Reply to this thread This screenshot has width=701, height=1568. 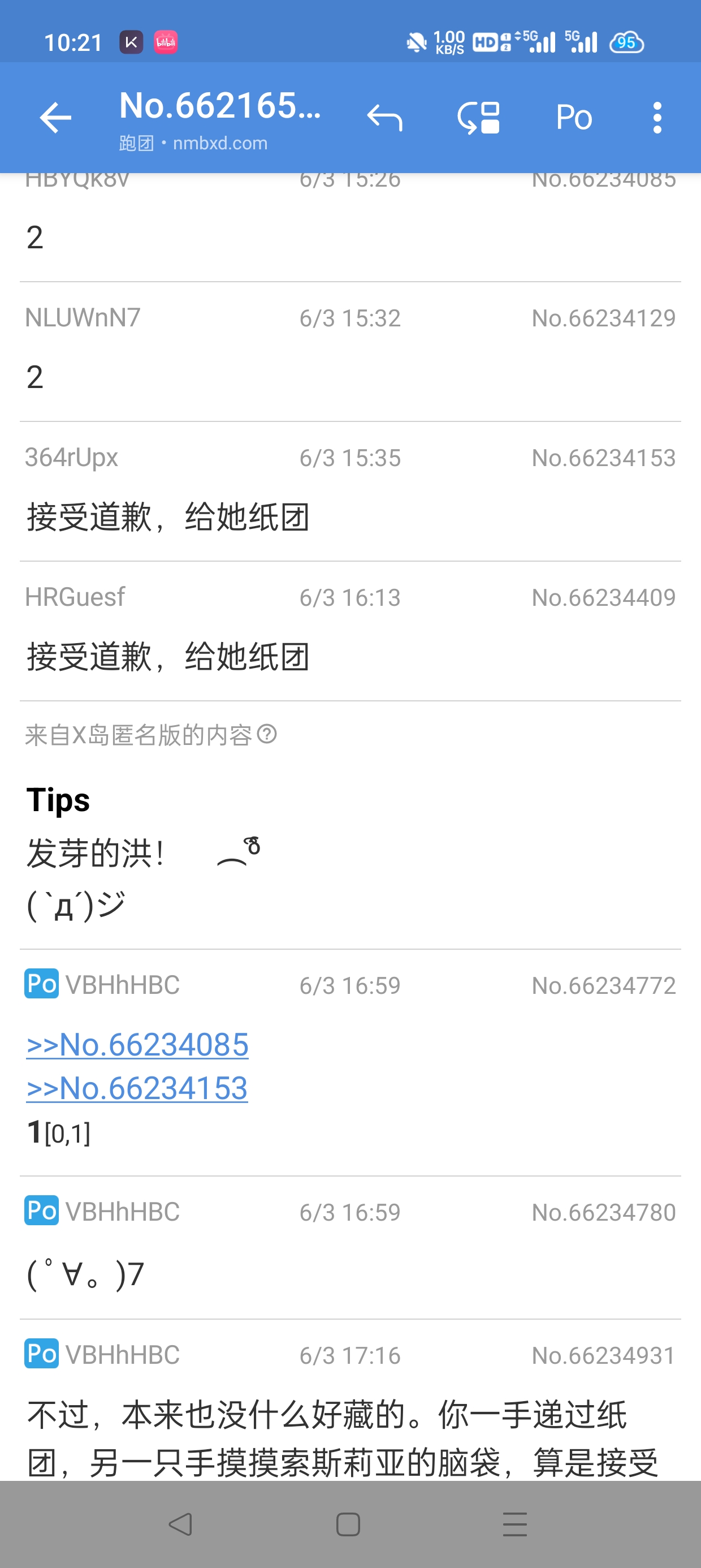[384, 118]
